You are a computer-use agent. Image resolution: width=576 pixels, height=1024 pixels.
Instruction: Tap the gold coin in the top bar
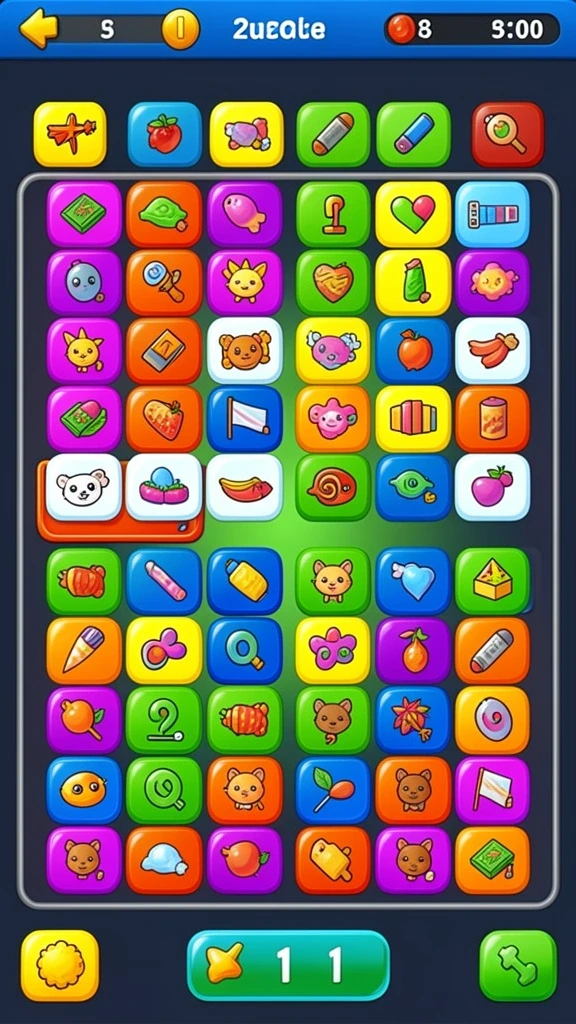[180, 29]
